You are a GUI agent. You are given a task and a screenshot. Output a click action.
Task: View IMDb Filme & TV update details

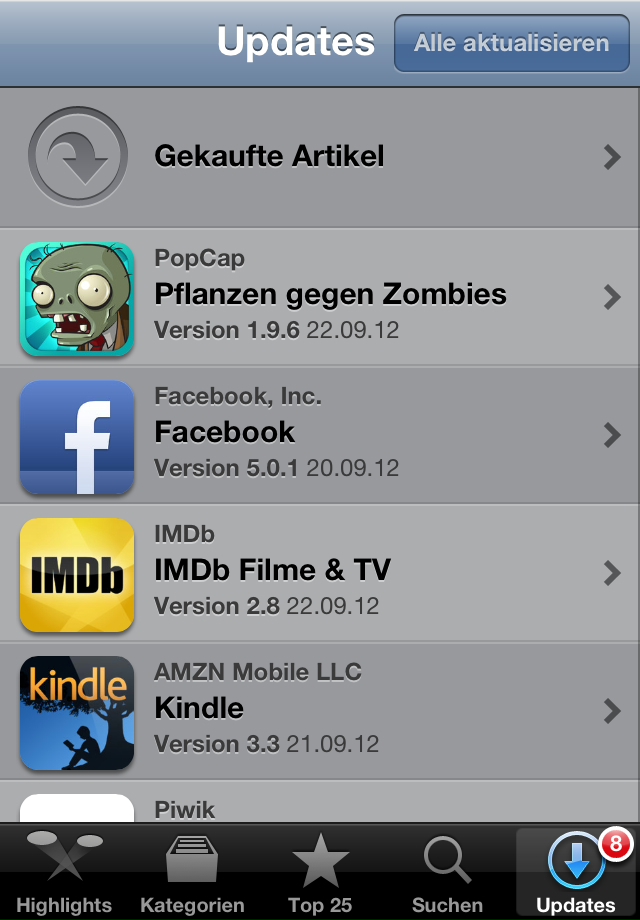(x=320, y=572)
